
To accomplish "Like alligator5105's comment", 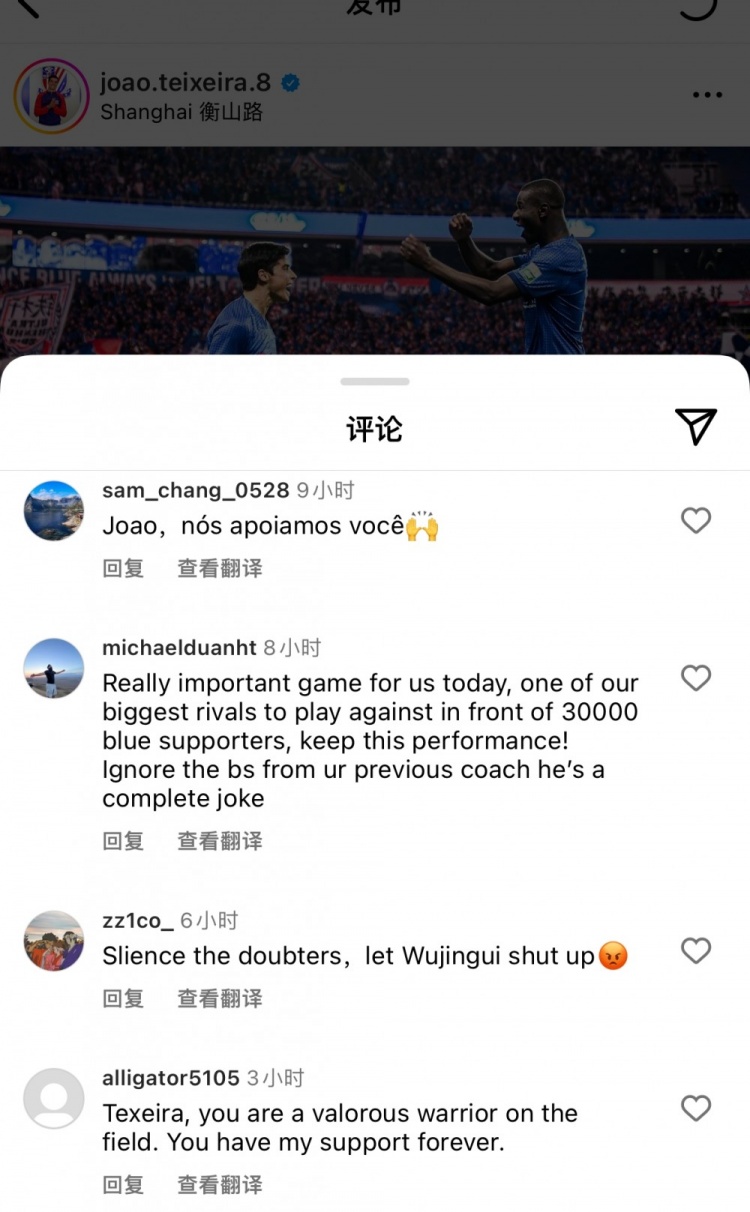I will (x=696, y=1108).
